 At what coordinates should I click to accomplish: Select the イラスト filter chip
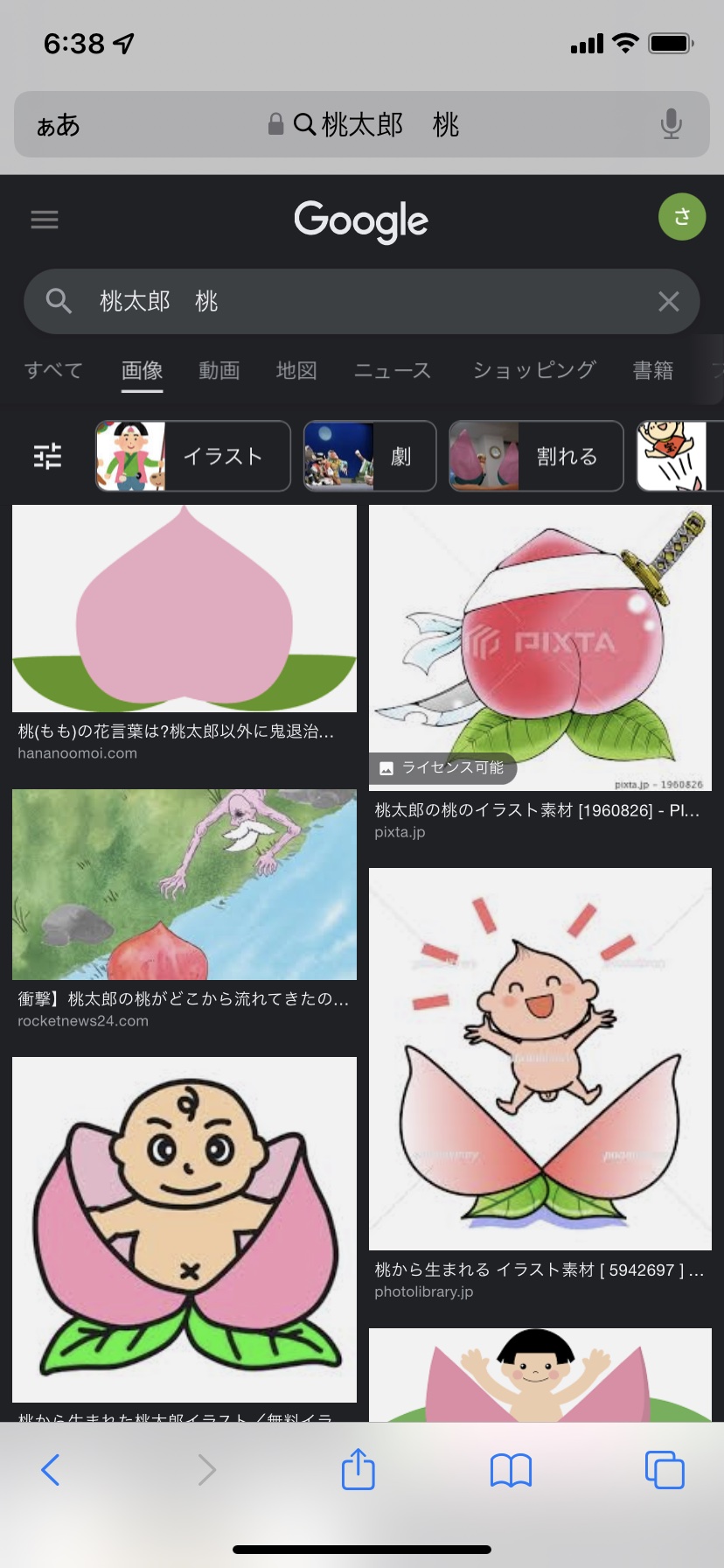coord(192,456)
